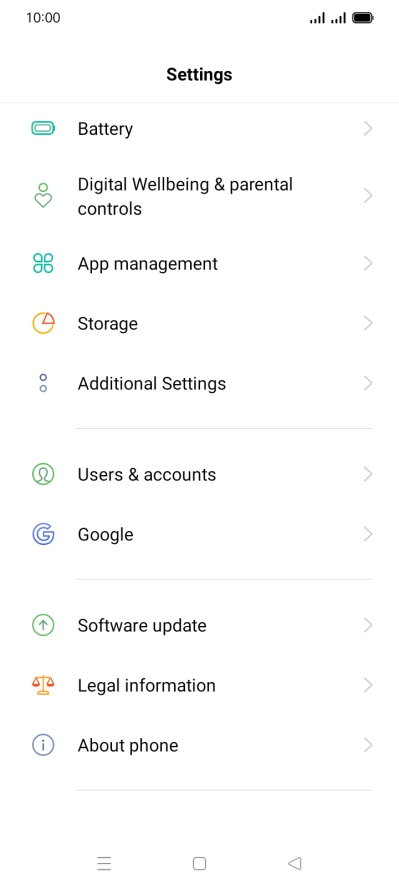Open About phone
This screenshot has height=888, width=399.
coord(199,745)
